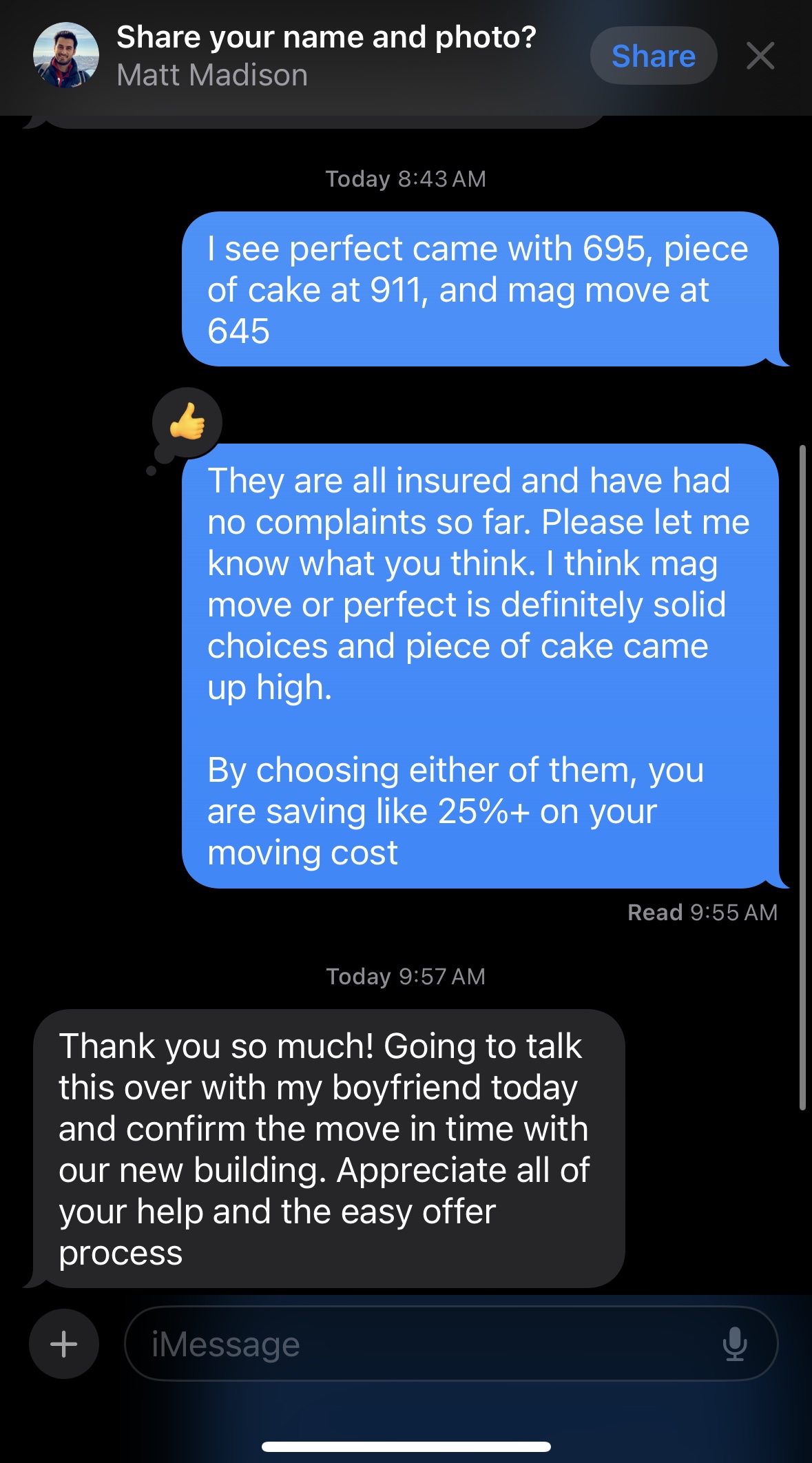
Task: Open the plus attachments menu
Action: pos(64,1343)
